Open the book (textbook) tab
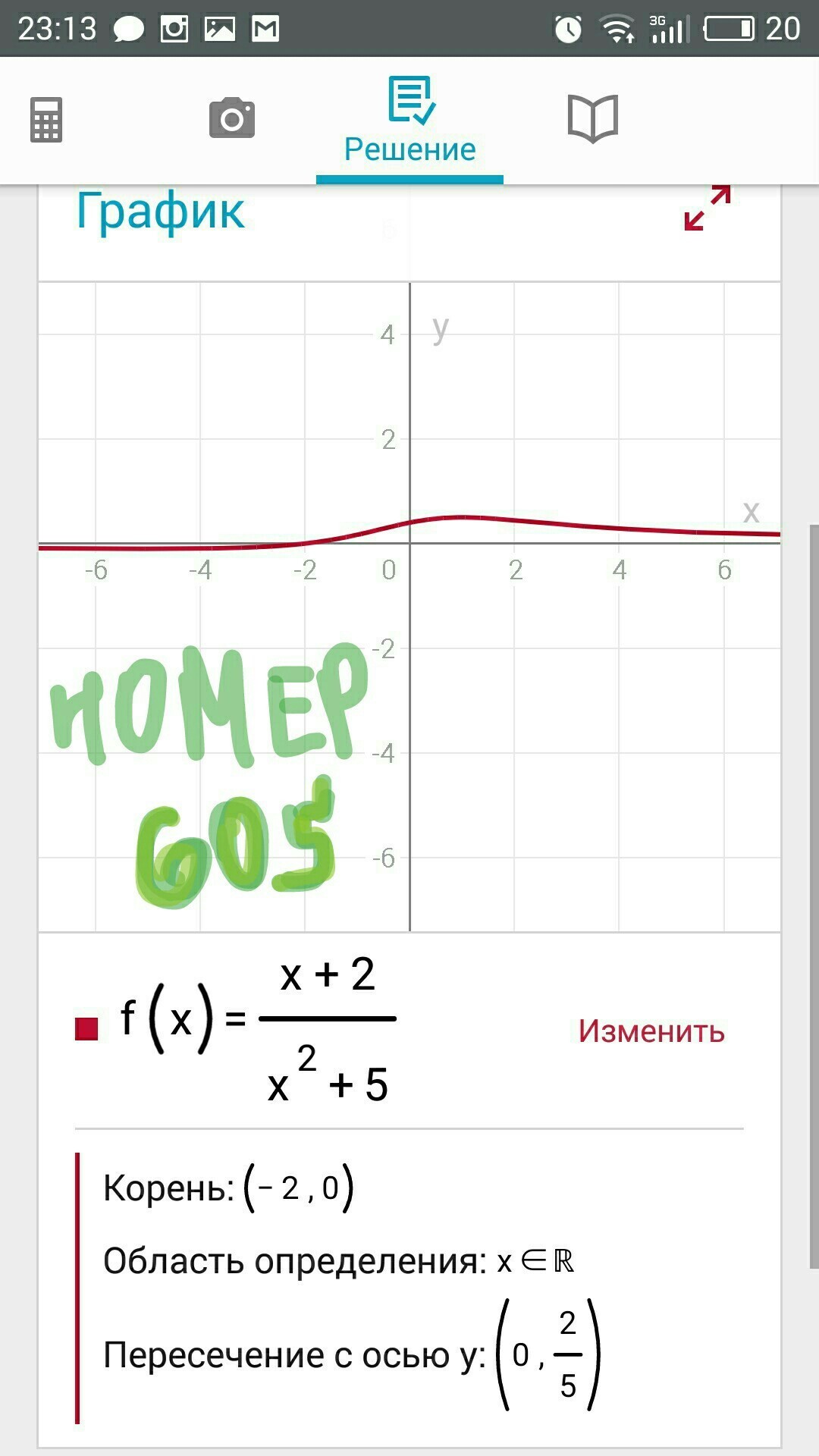The width and height of the screenshot is (819, 1456). [x=593, y=118]
